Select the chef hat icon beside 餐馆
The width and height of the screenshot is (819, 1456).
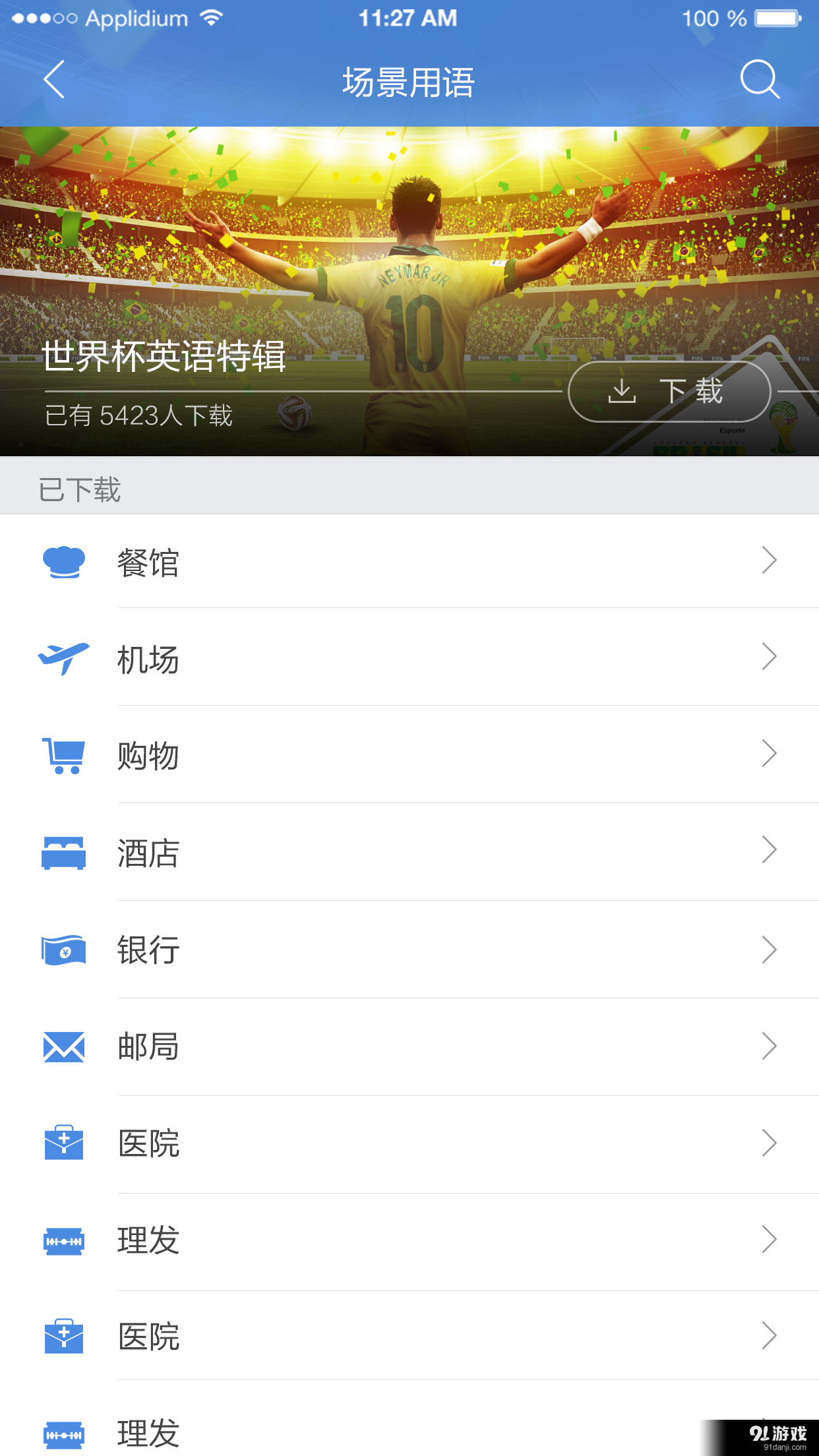pyautogui.click(x=63, y=562)
